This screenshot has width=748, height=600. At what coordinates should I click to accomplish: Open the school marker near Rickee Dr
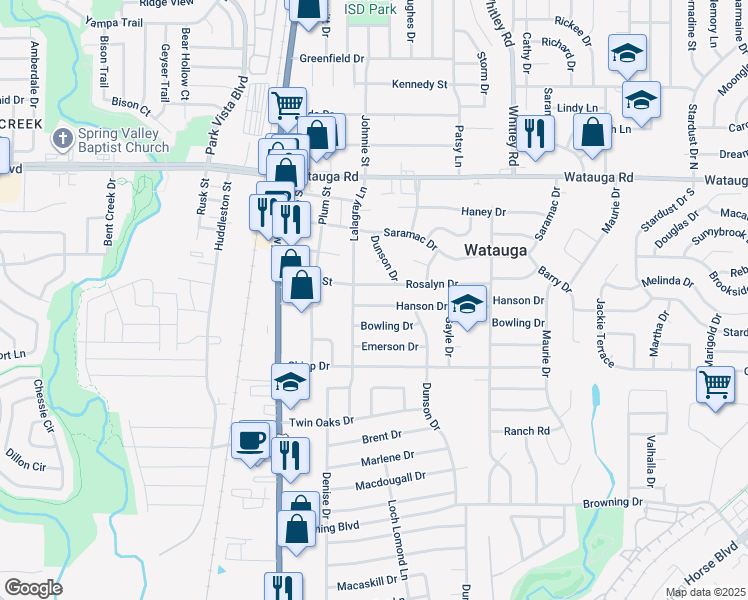point(627,54)
